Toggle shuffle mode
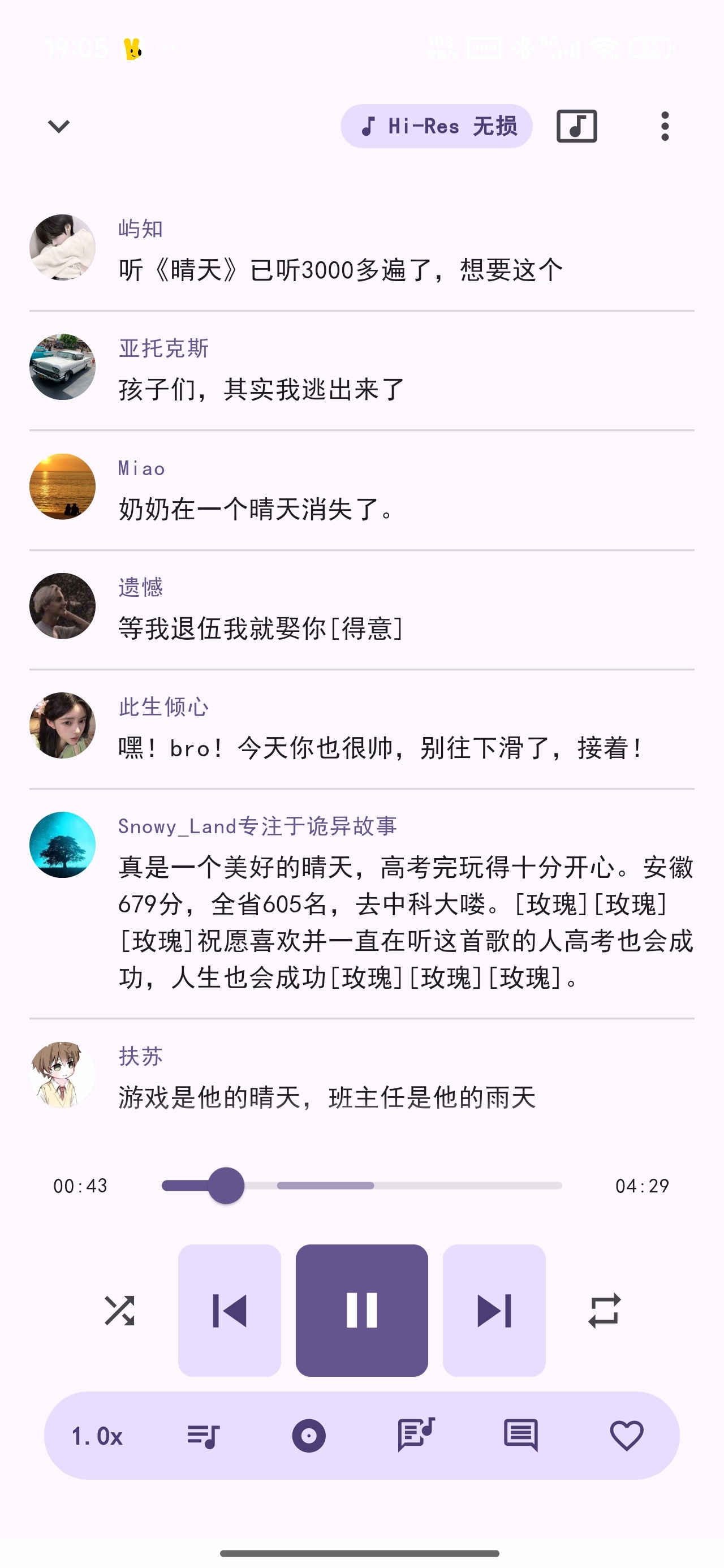 [119, 1311]
